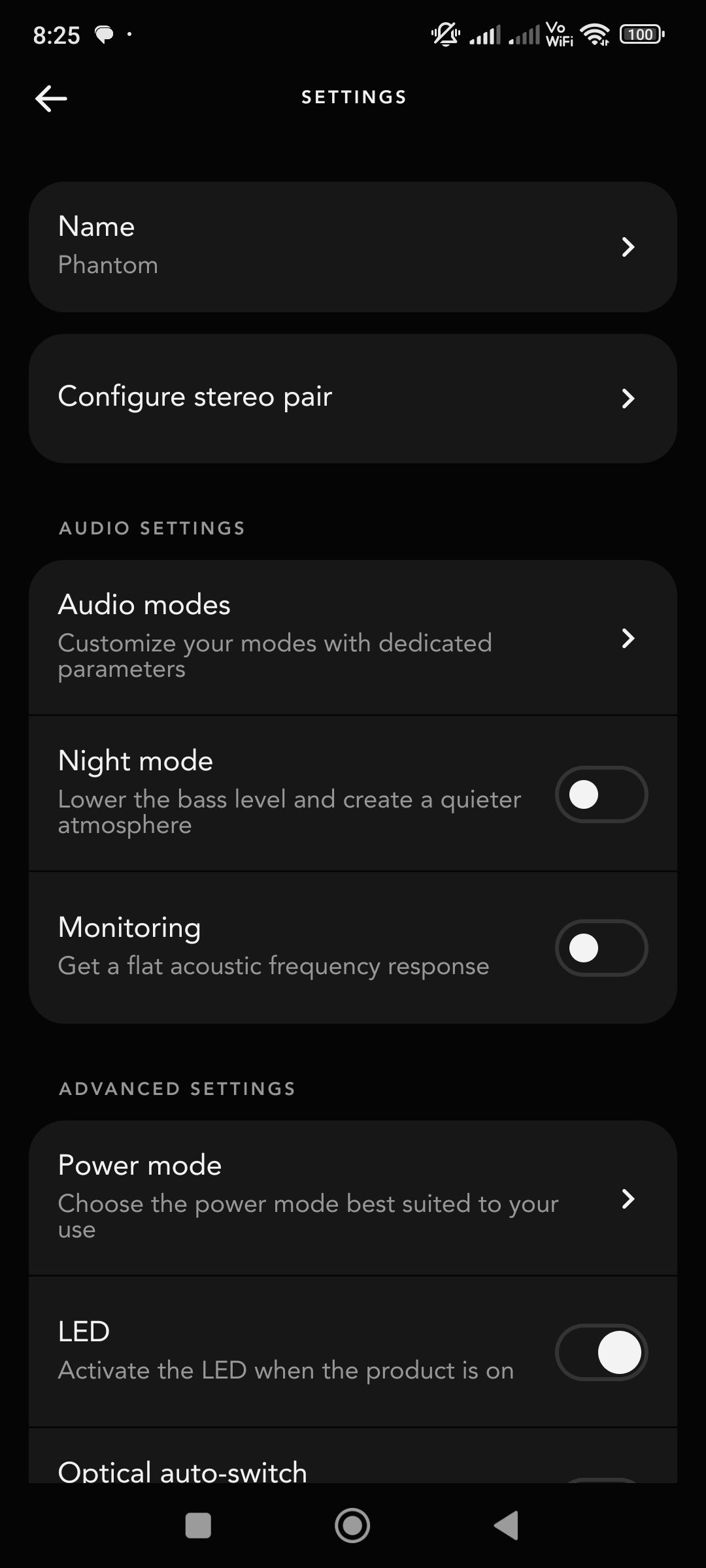Disable the LED setting
This screenshot has height=1568, width=706.
pyautogui.click(x=601, y=1352)
